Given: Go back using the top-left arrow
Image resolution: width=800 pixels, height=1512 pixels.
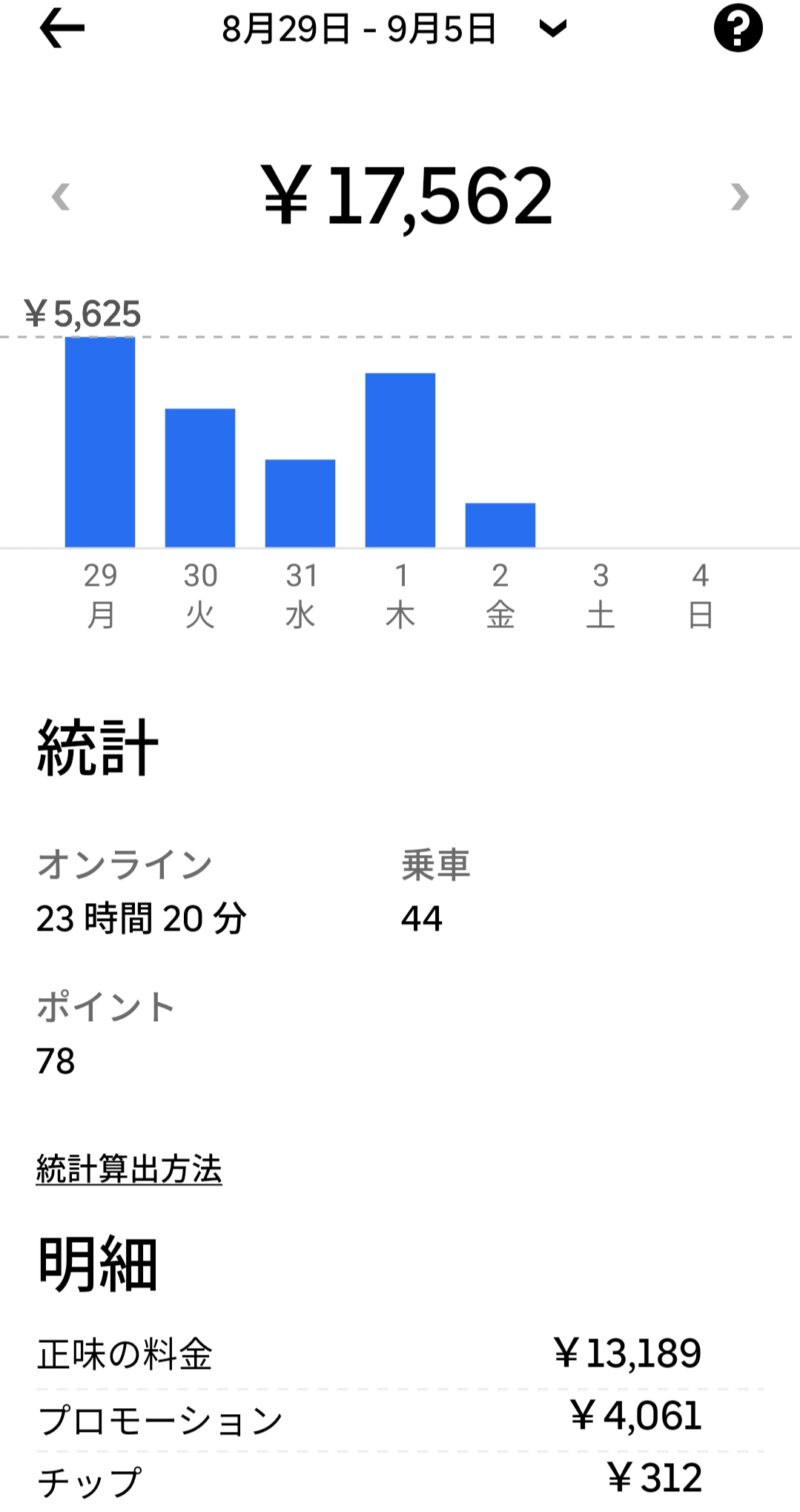Looking at the screenshot, I should [x=62, y=29].
